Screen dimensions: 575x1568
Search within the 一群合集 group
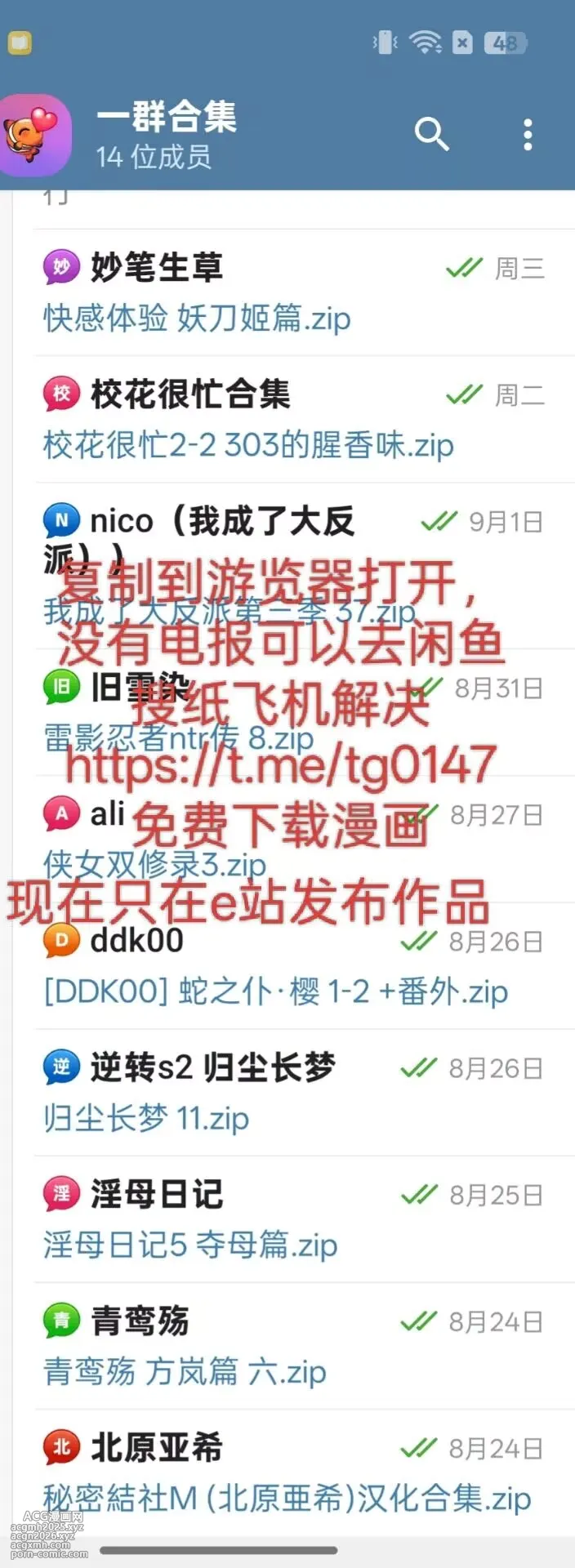(431, 133)
